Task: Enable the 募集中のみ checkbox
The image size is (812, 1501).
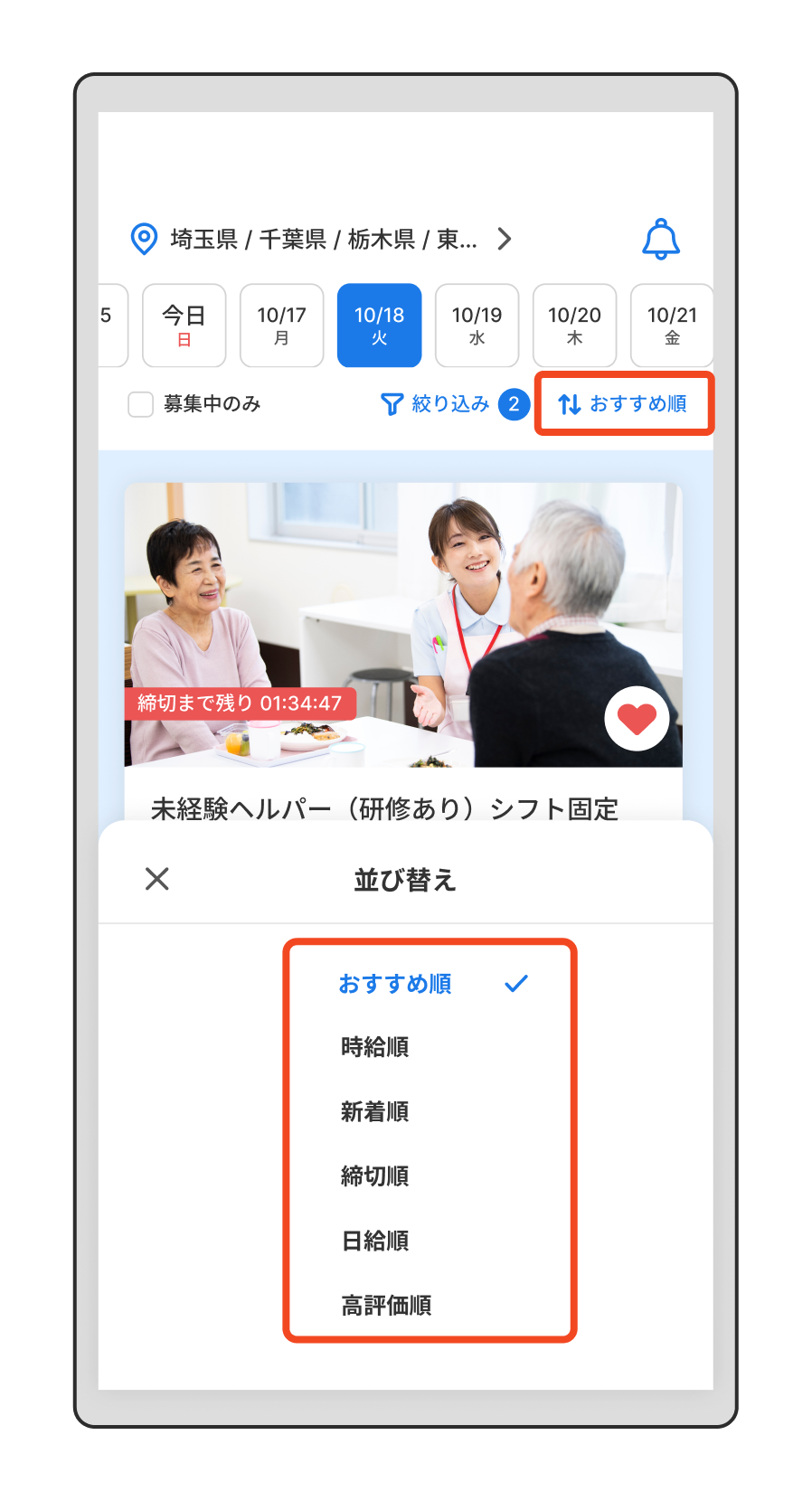Action: click(x=140, y=404)
